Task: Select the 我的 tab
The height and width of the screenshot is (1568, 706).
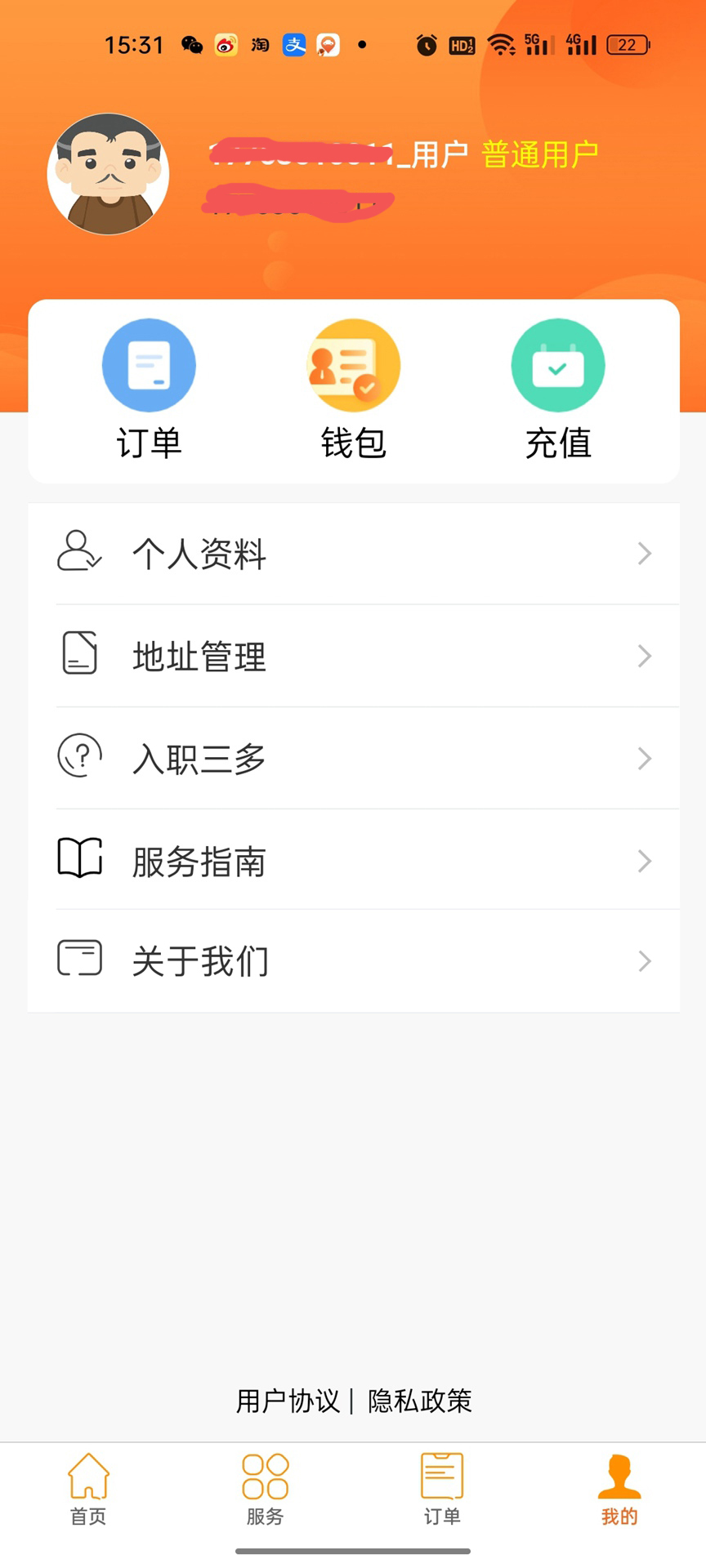Action: coord(619,1490)
